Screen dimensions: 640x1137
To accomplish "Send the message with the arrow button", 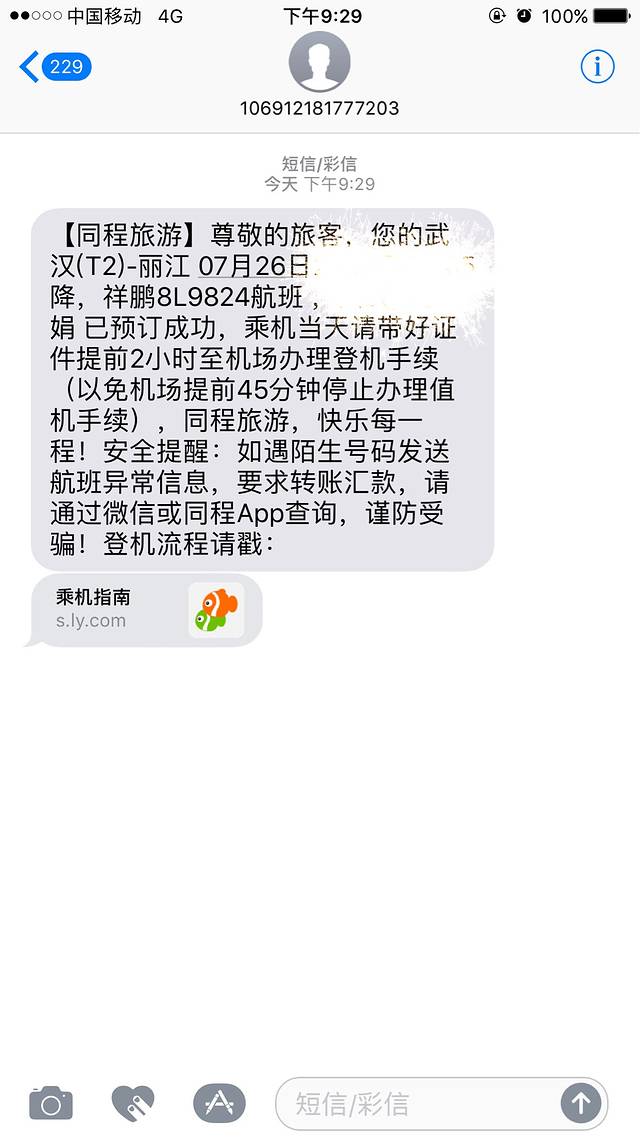I will [580, 1104].
